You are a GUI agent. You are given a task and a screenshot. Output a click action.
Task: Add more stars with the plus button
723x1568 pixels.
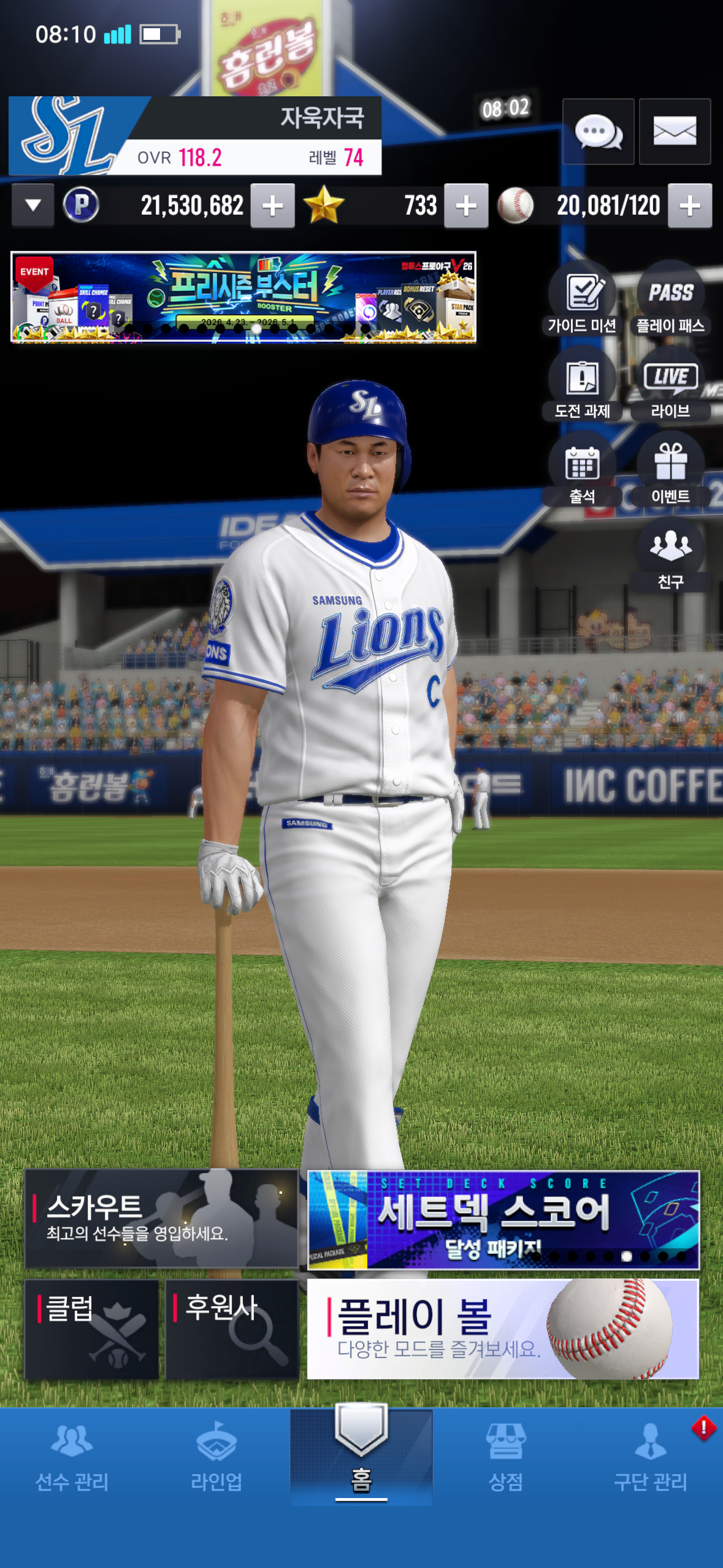(x=466, y=206)
